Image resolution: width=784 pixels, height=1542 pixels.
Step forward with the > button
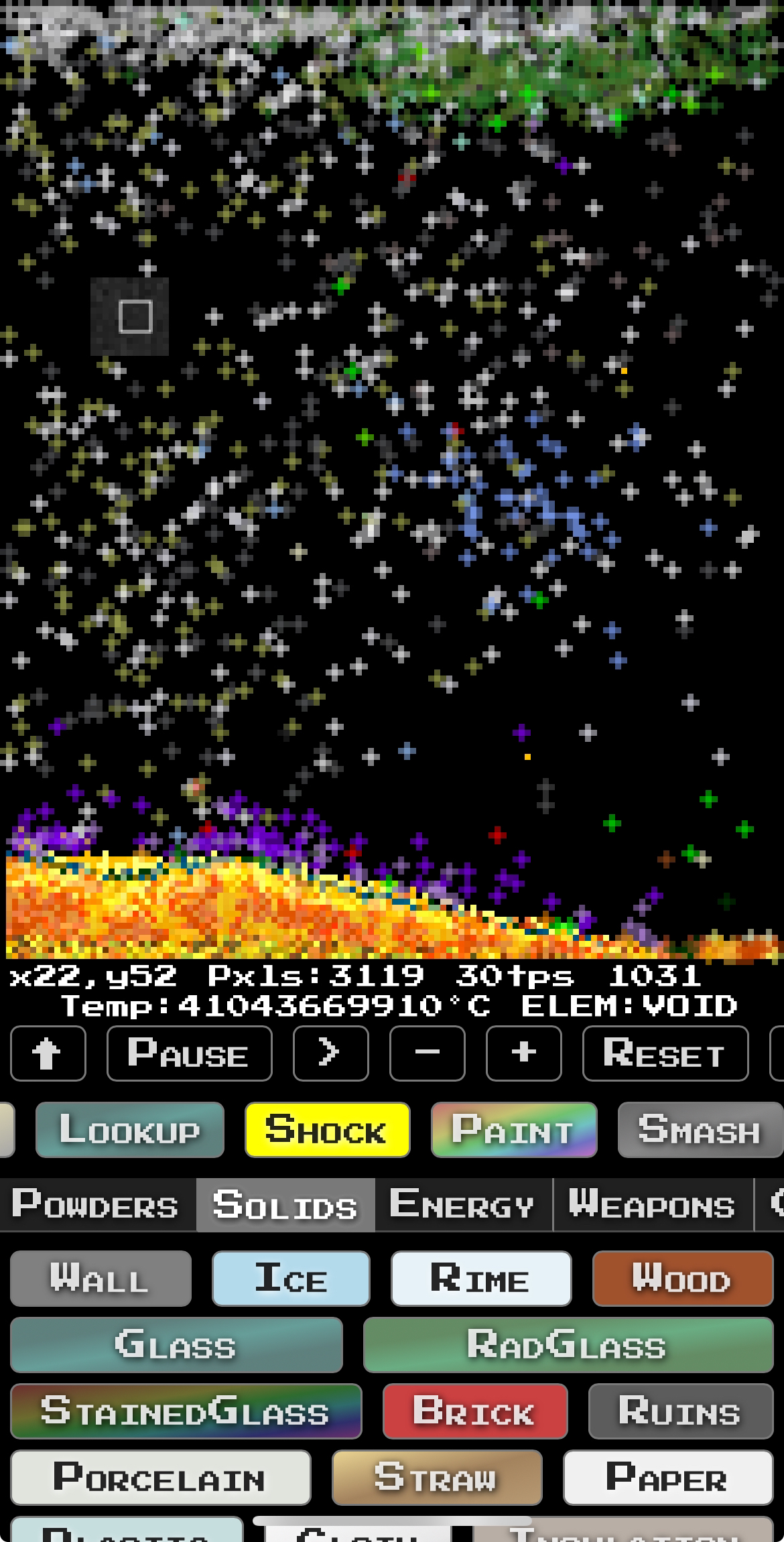(330, 1053)
